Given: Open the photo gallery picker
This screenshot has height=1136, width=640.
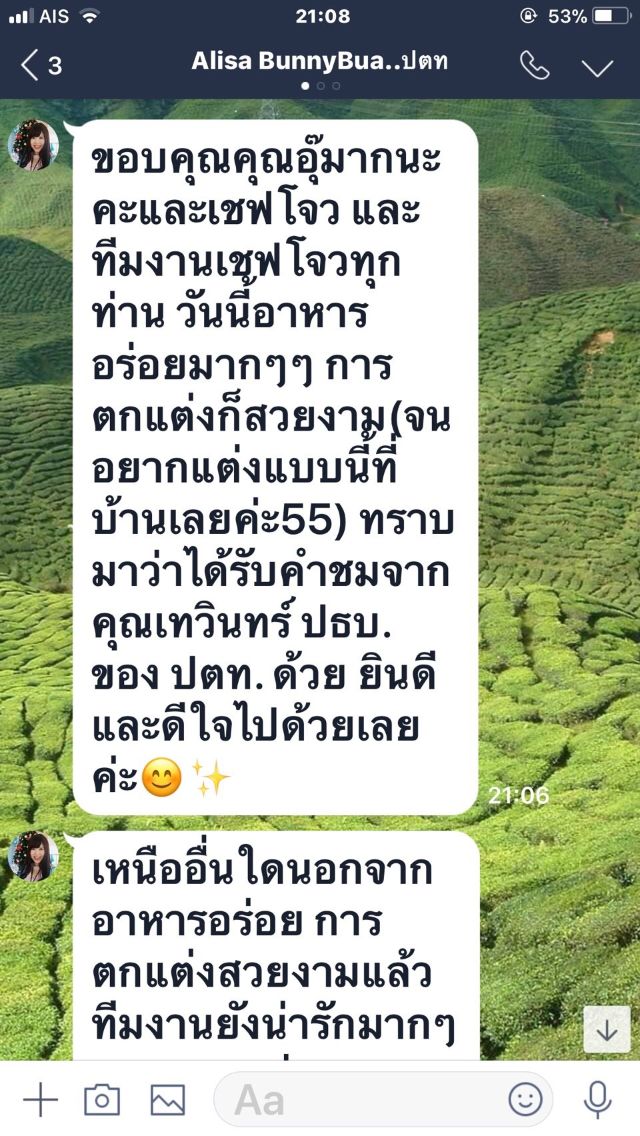Looking at the screenshot, I should coord(167,1100).
